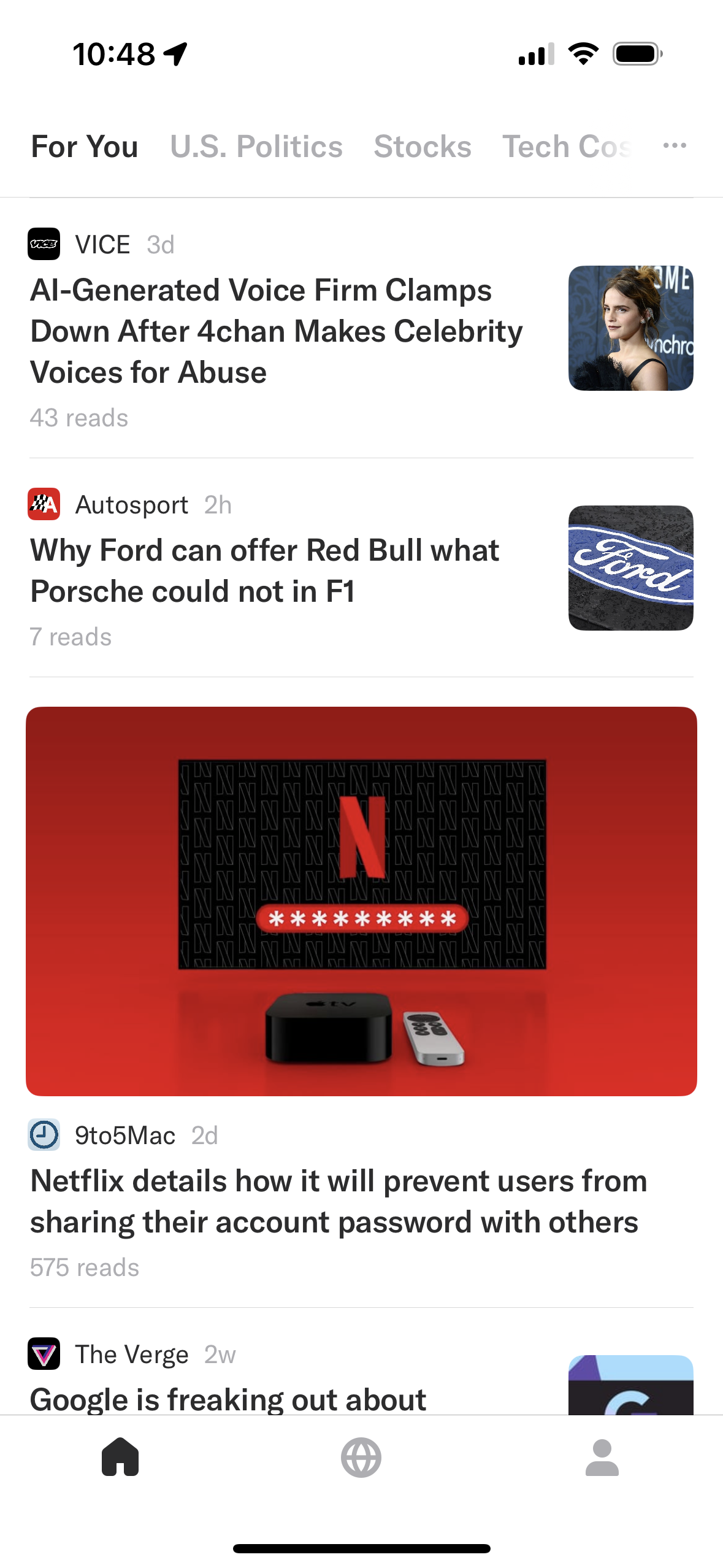
Task: Open the Tech Cos tab
Action: (x=567, y=147)
